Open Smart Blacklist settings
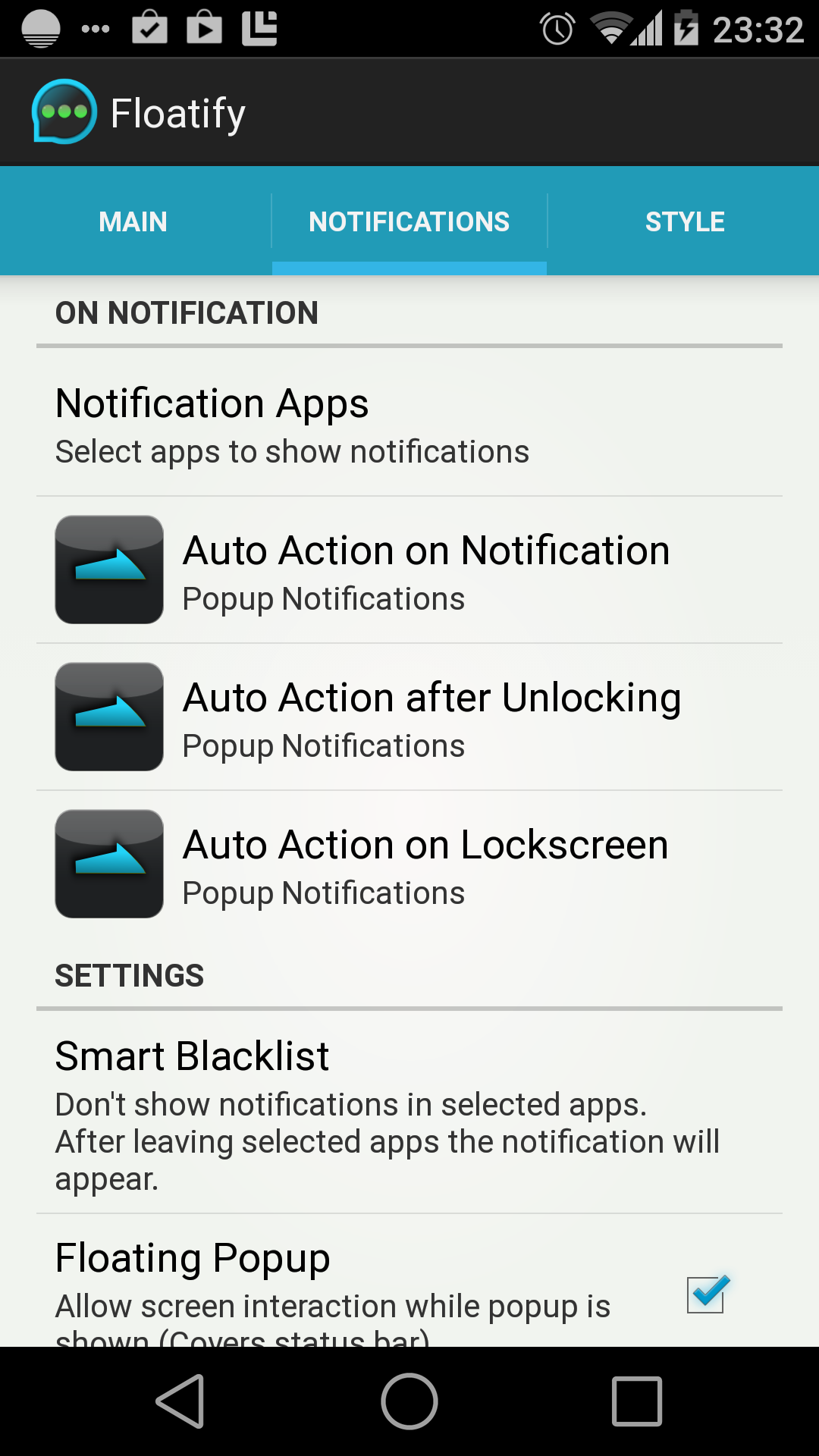The height and width of the screenshot is (1456, 819). [409, 1112]
